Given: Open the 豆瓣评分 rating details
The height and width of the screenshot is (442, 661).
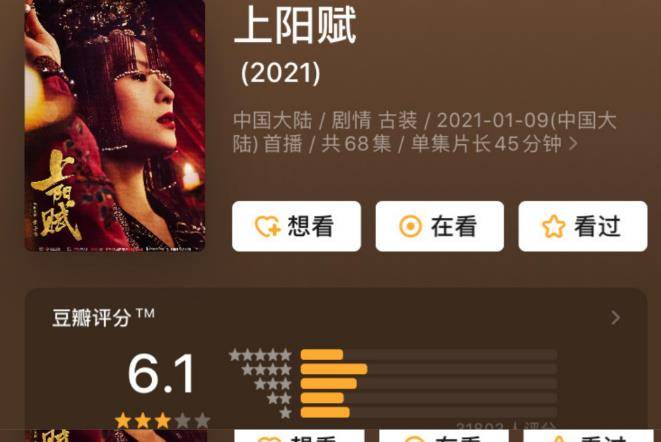Looking at the screenshot, I should [615, 318].
